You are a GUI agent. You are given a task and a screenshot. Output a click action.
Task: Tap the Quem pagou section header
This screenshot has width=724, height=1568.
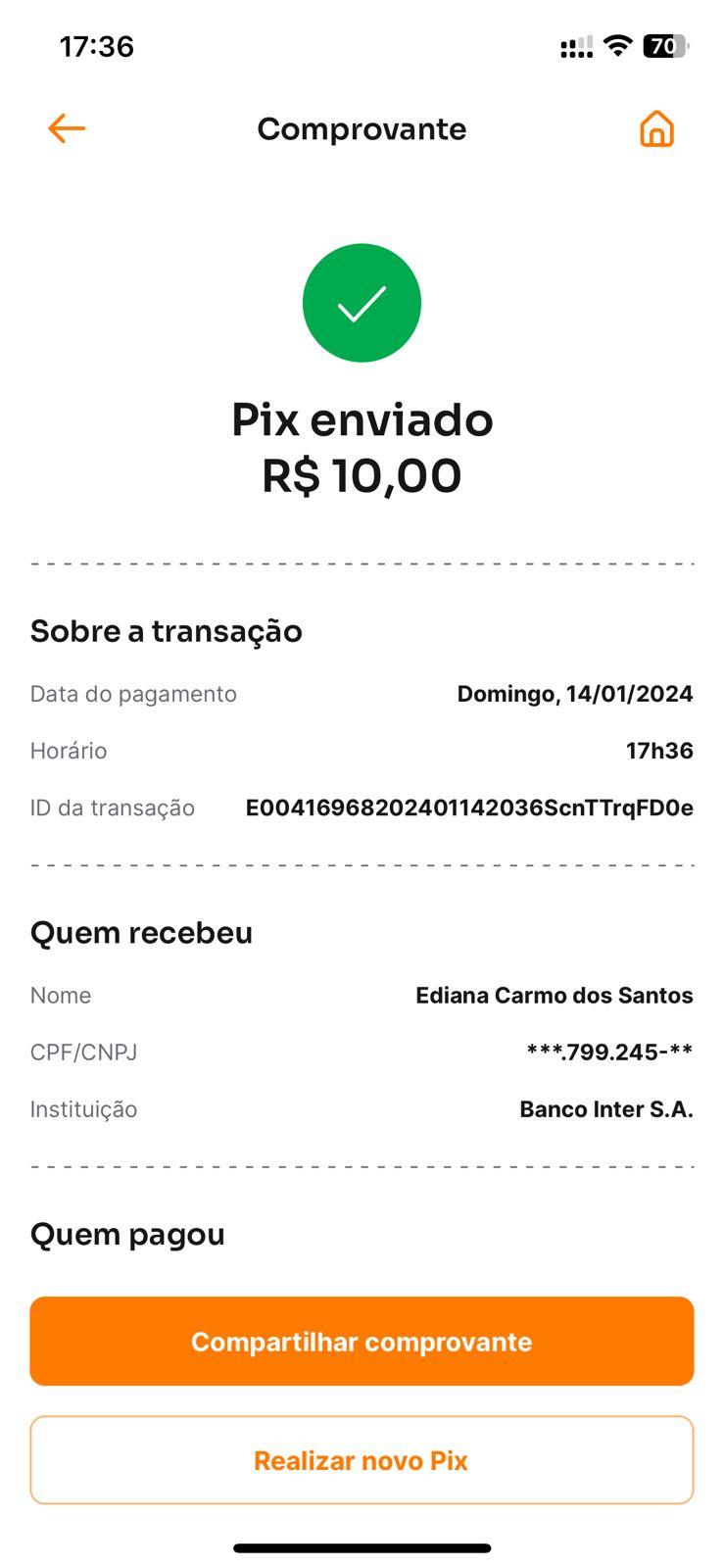127,1234
